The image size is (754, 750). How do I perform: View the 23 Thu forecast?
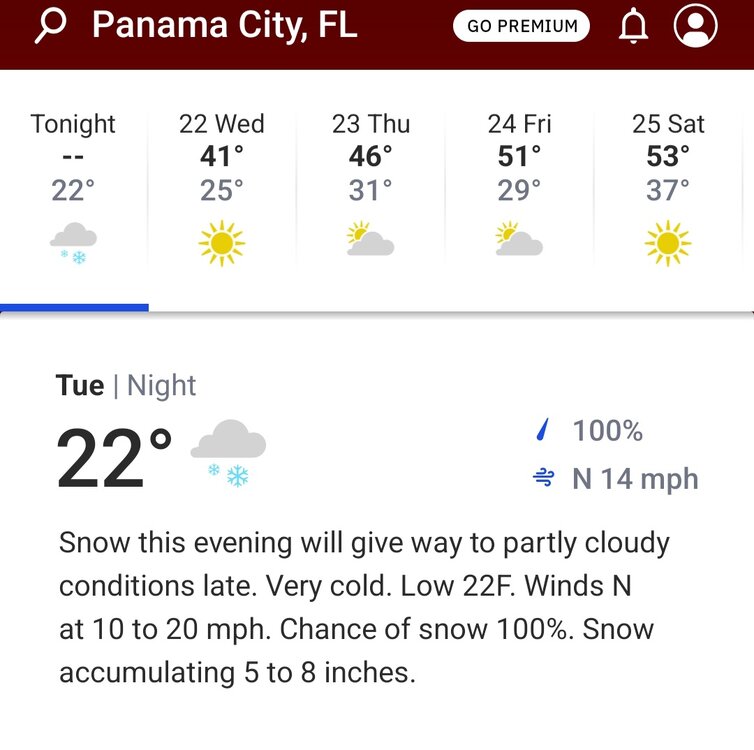click(371, 190)
